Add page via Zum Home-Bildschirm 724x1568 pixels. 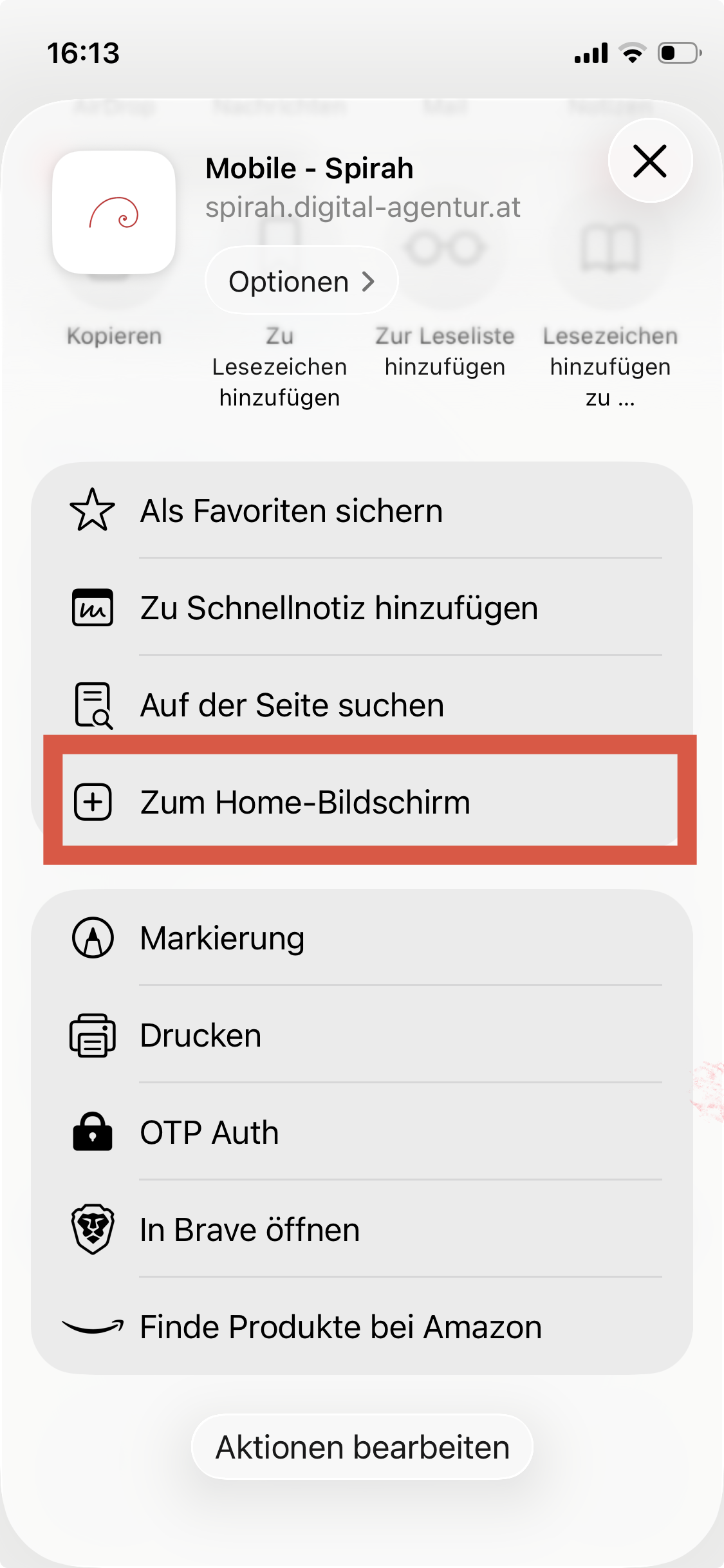click(362, 802)
